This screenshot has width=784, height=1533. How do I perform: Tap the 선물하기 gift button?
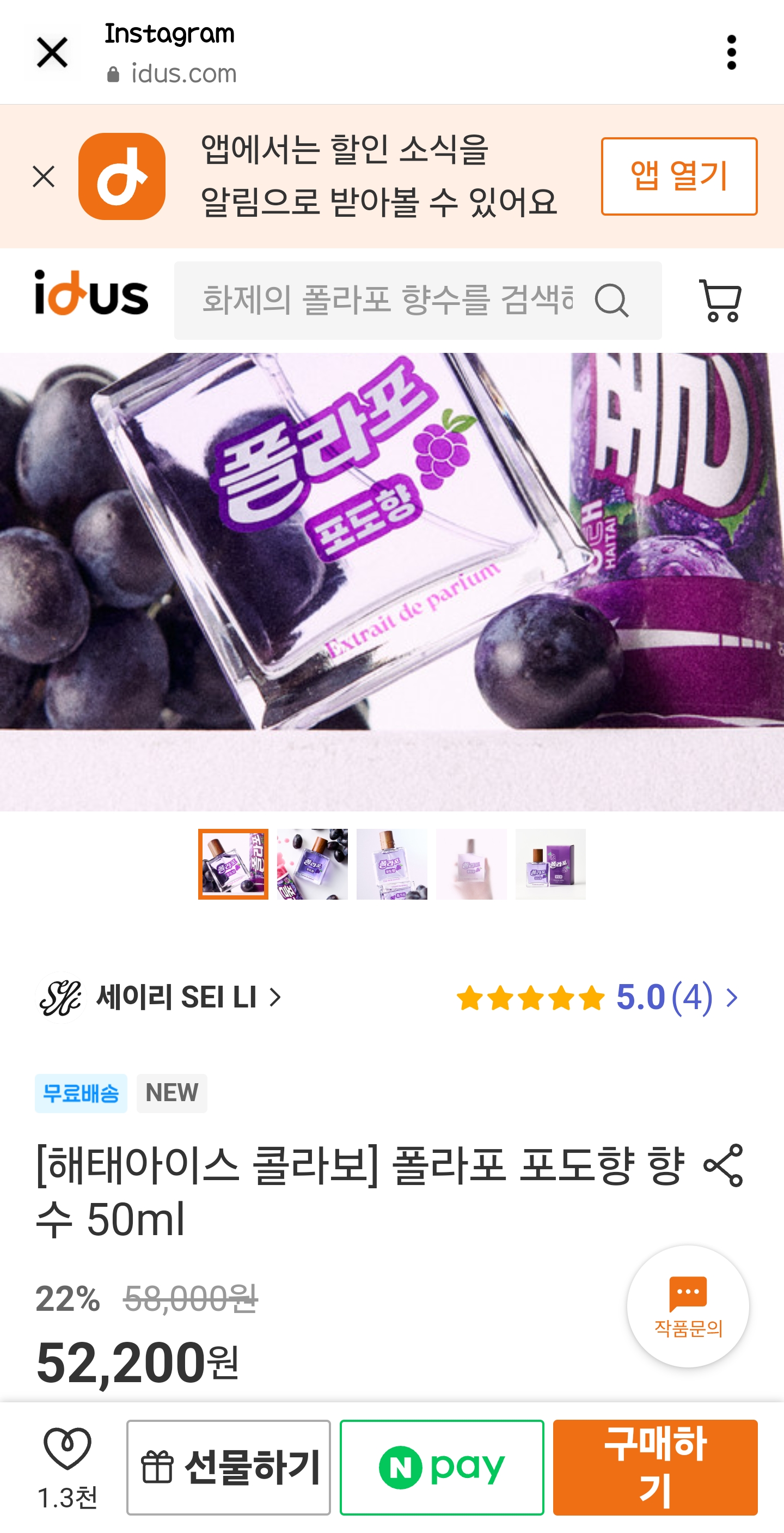coord(229,1467)
